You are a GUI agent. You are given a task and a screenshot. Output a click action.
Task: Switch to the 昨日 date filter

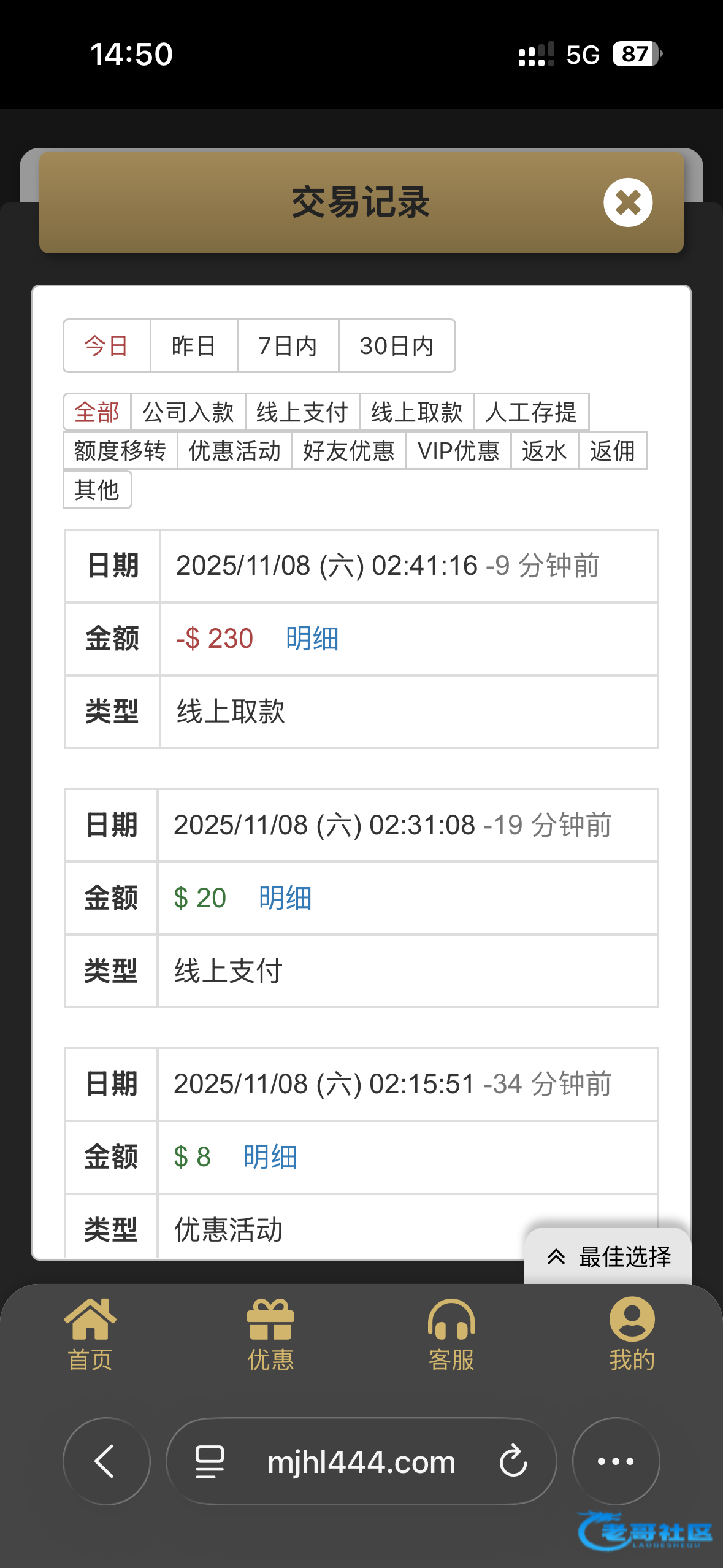[x=194, y=346]
